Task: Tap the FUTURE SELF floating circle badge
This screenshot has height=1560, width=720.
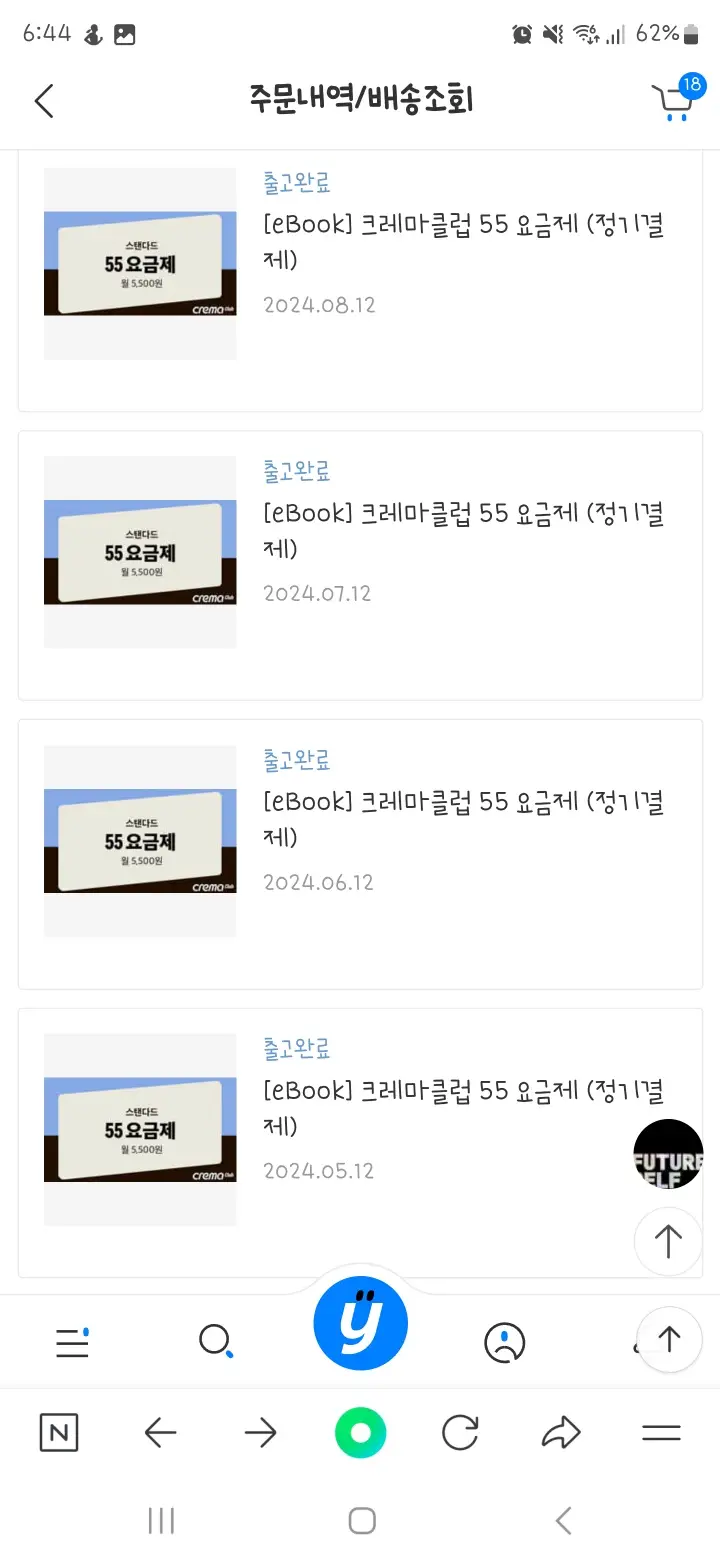Action: (x=668, y=1153)
